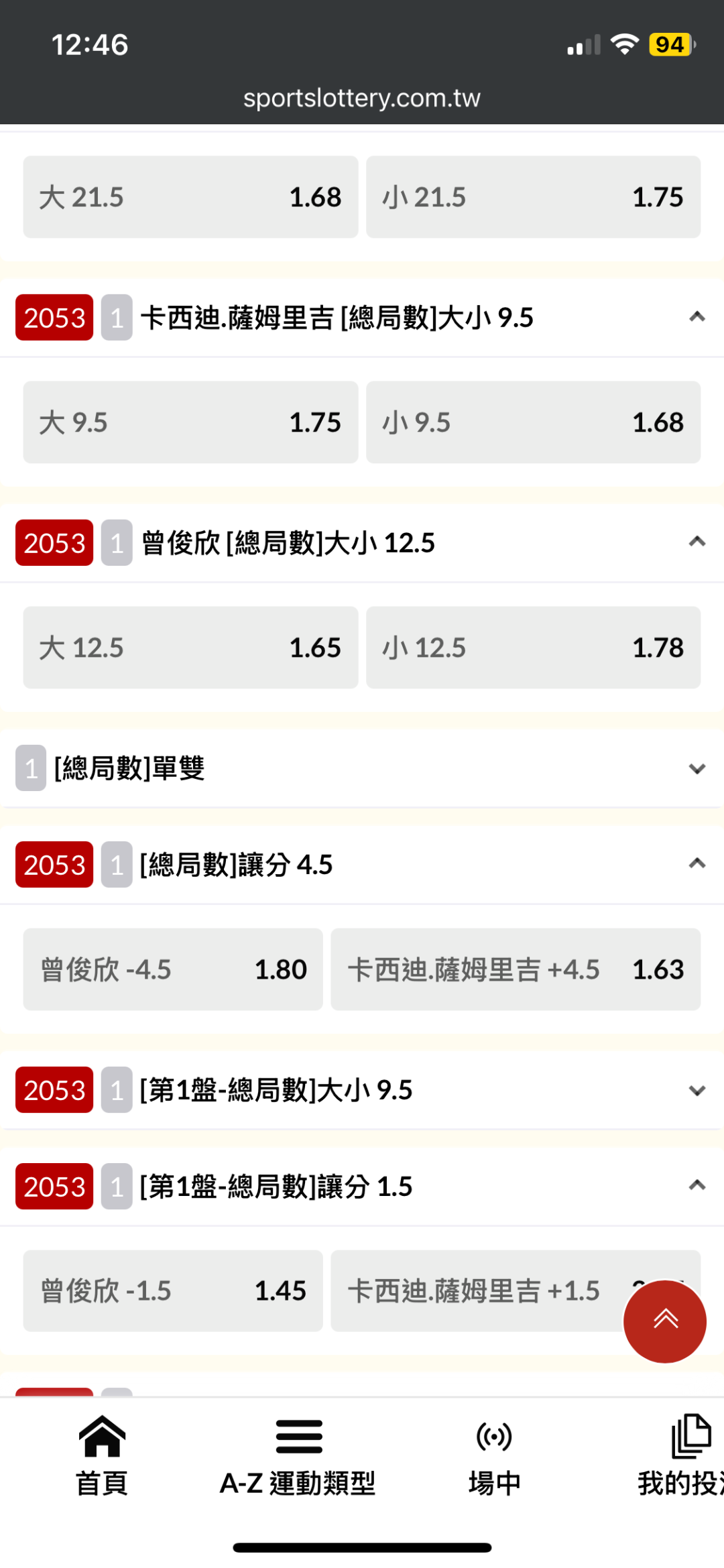
Task: Choose 大 12.5 at odds 1.65
Action: click(190, 648)
